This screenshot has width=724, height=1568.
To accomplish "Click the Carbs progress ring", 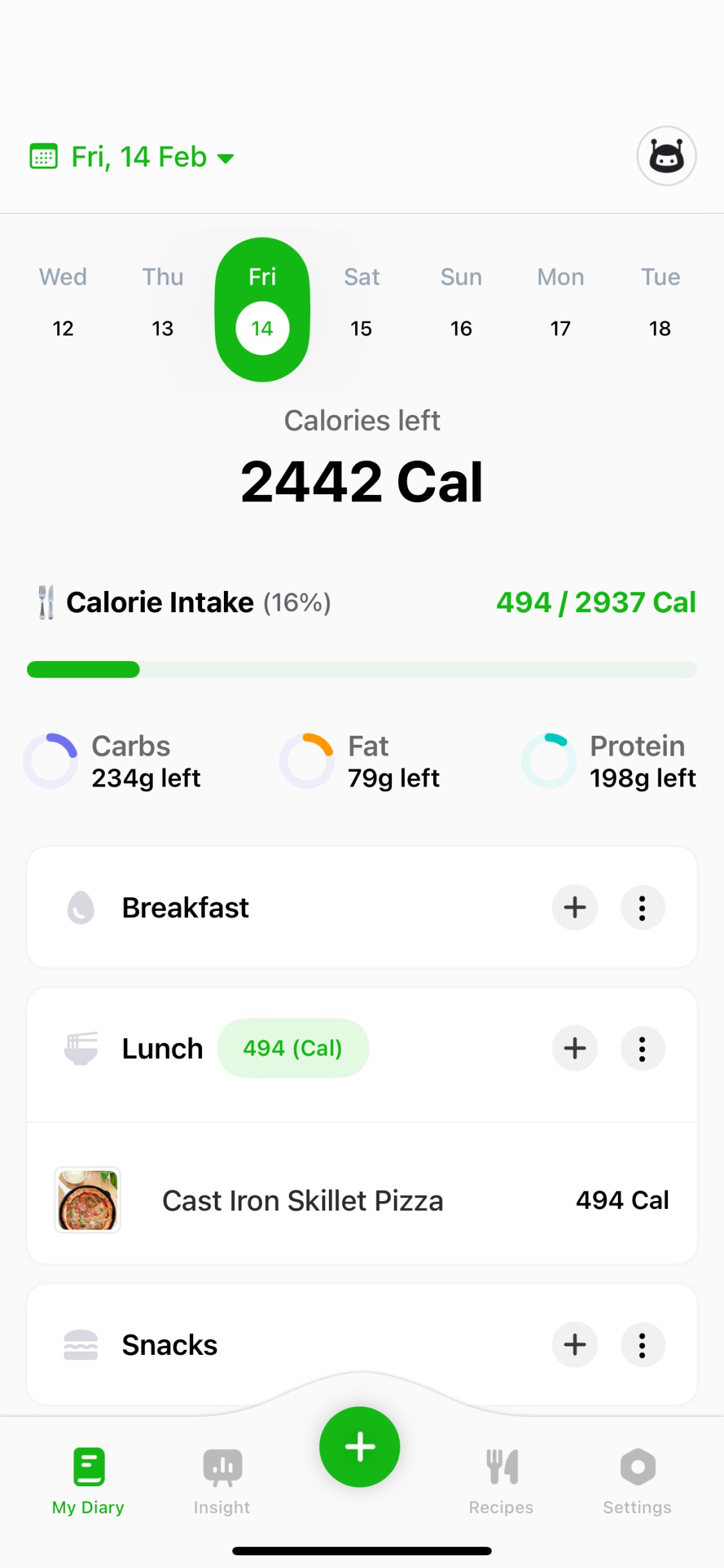I will click(51, 760).
